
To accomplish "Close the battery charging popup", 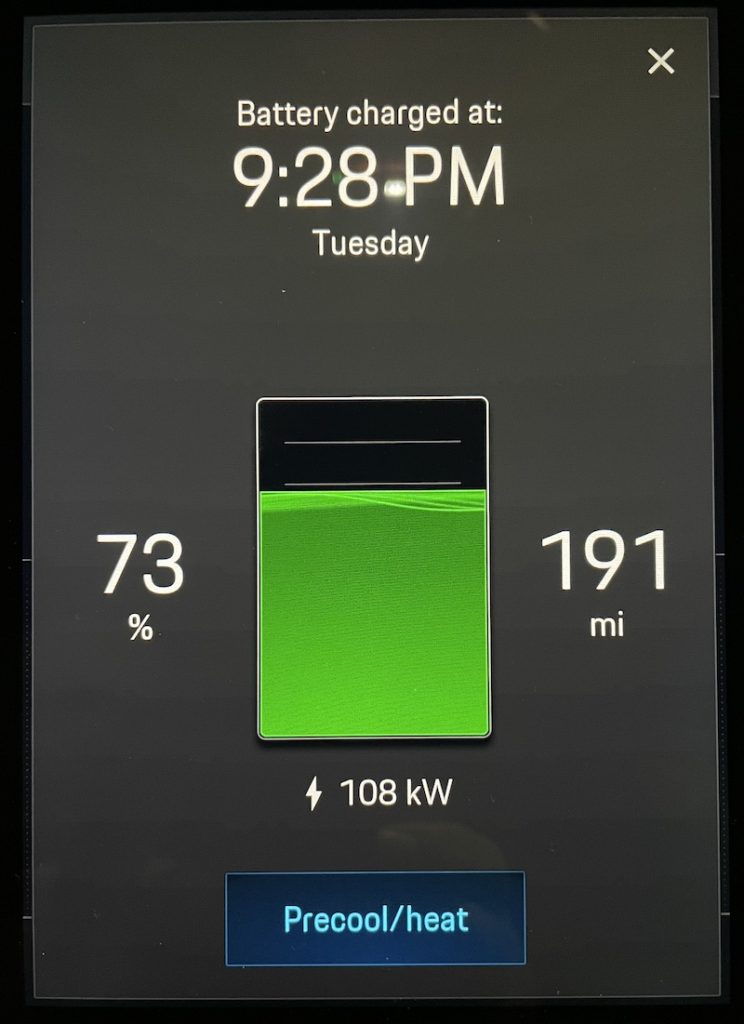I will click(661, 62).
